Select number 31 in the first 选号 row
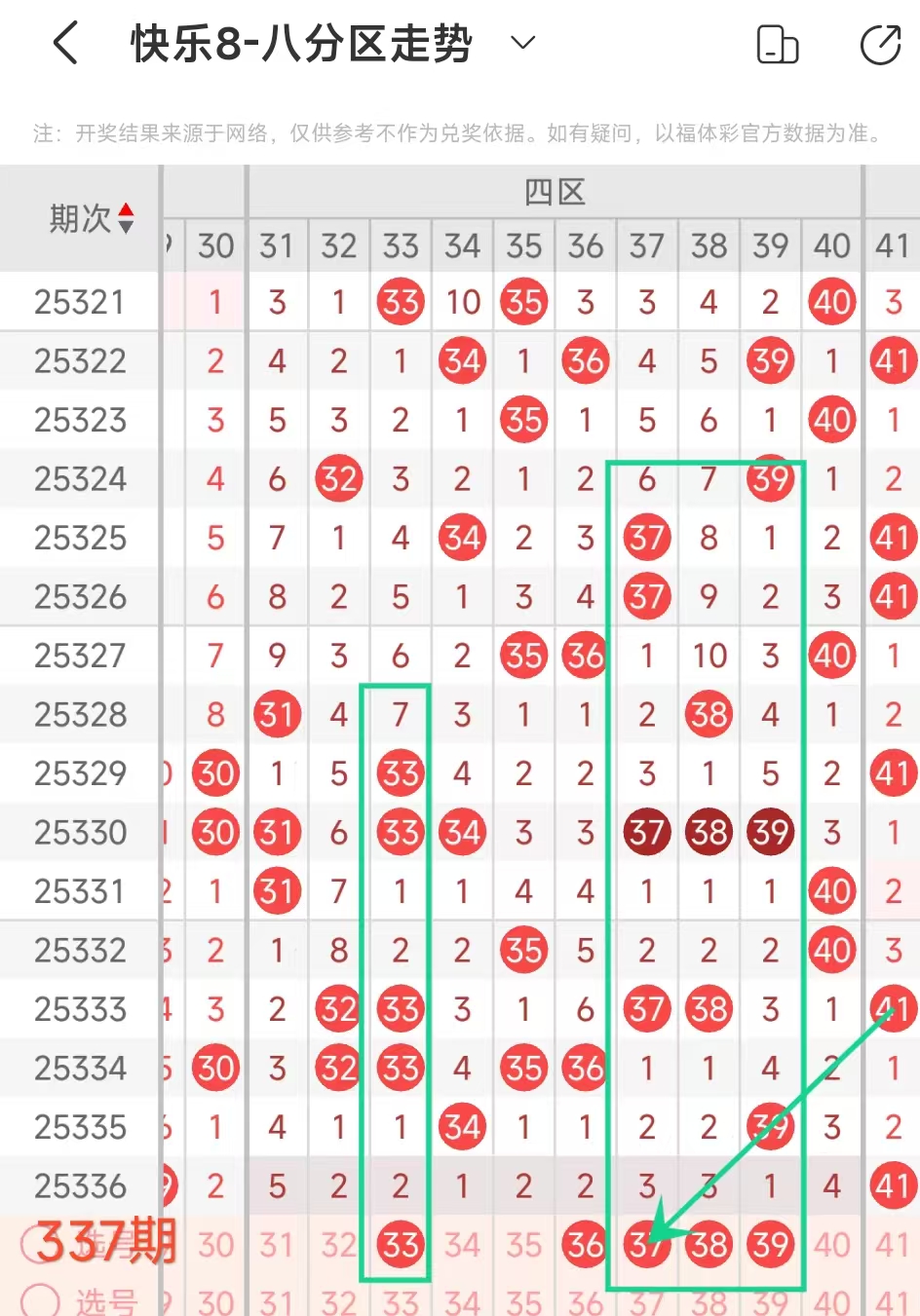The width and height of the screenshot is (920, 1316). 277,1245
